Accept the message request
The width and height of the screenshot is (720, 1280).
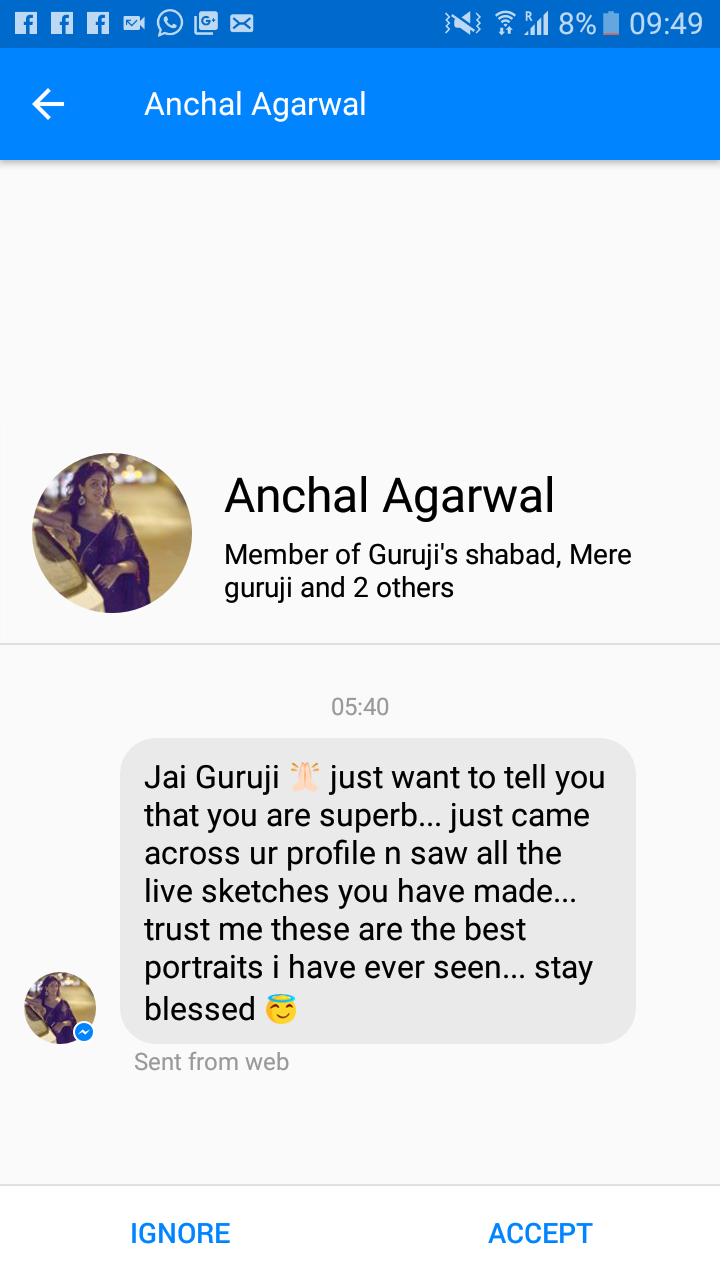pos(540,1233)
